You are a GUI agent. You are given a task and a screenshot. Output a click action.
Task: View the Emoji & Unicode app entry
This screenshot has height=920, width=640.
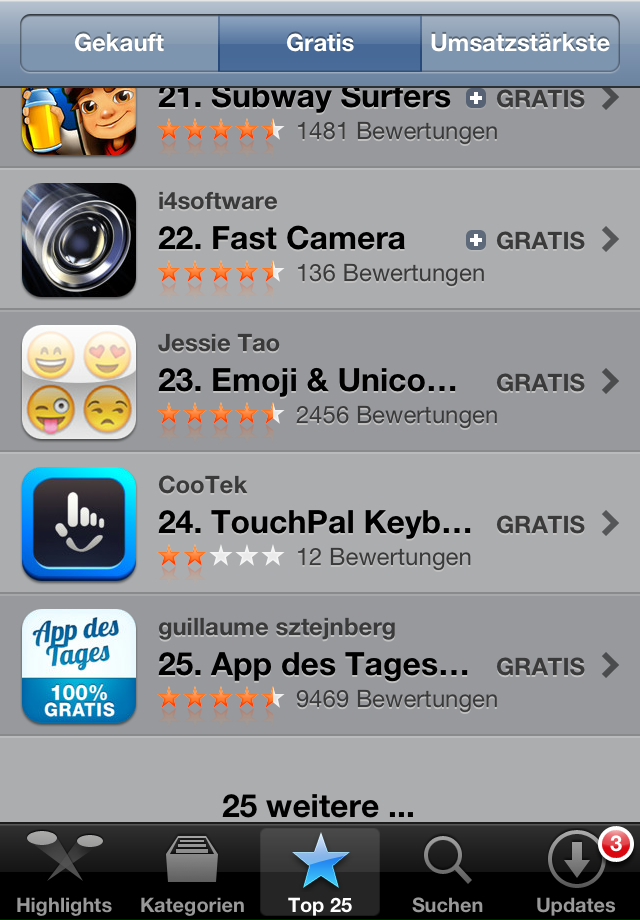tap(300, 382)
